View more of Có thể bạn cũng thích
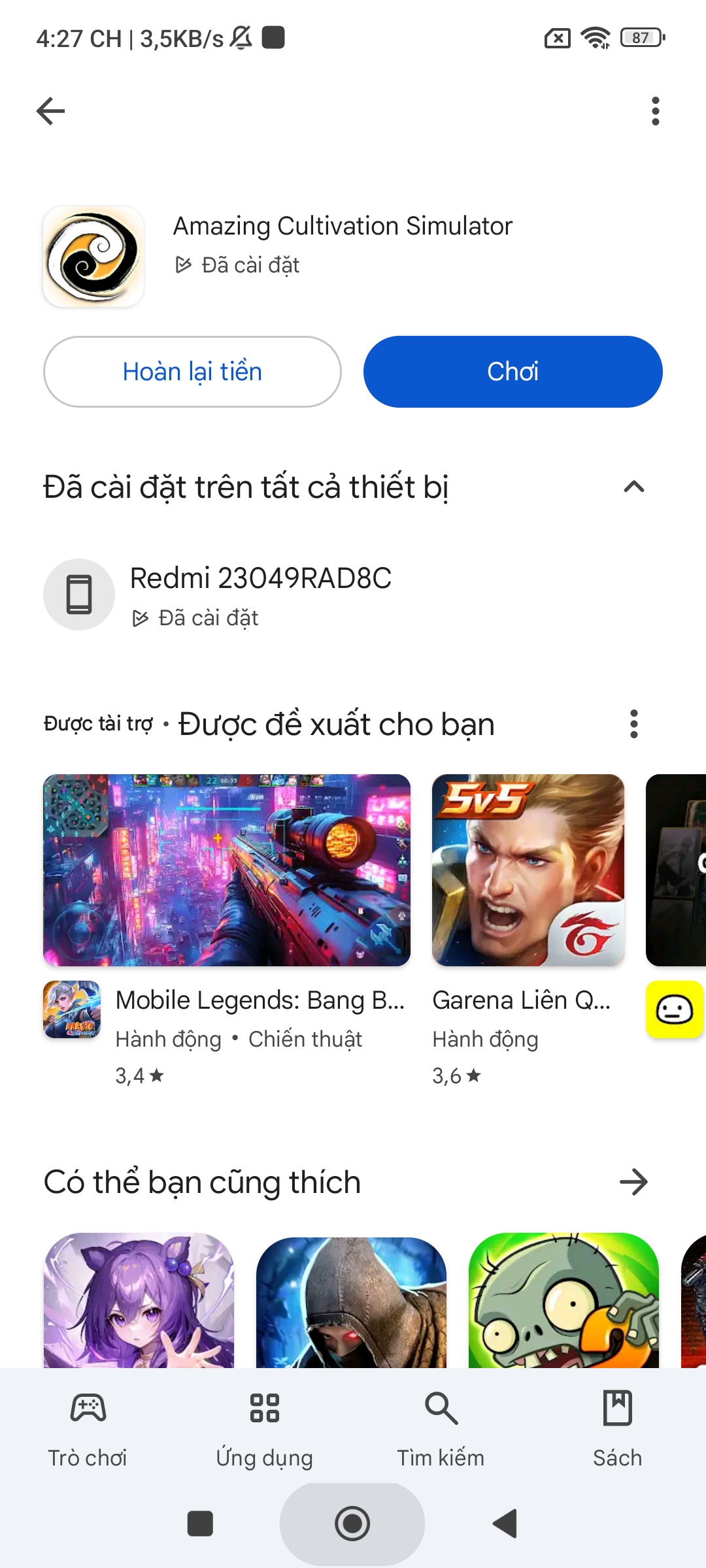 coord(633,1182)
